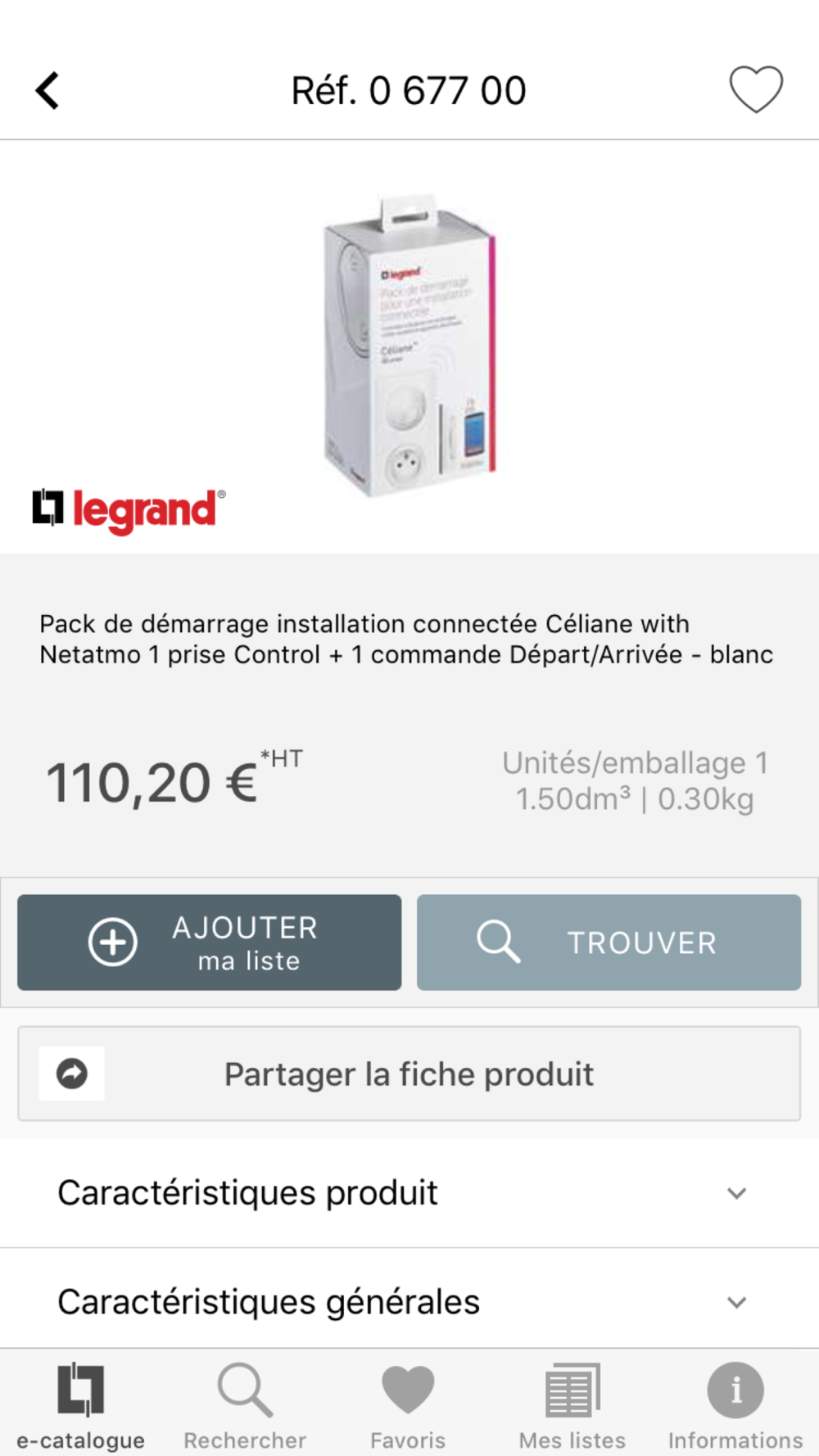Viewport: 819px width, 1456px height.
Task: Share via Partager la fiche produit
Action: click(x=409, y=1074)
